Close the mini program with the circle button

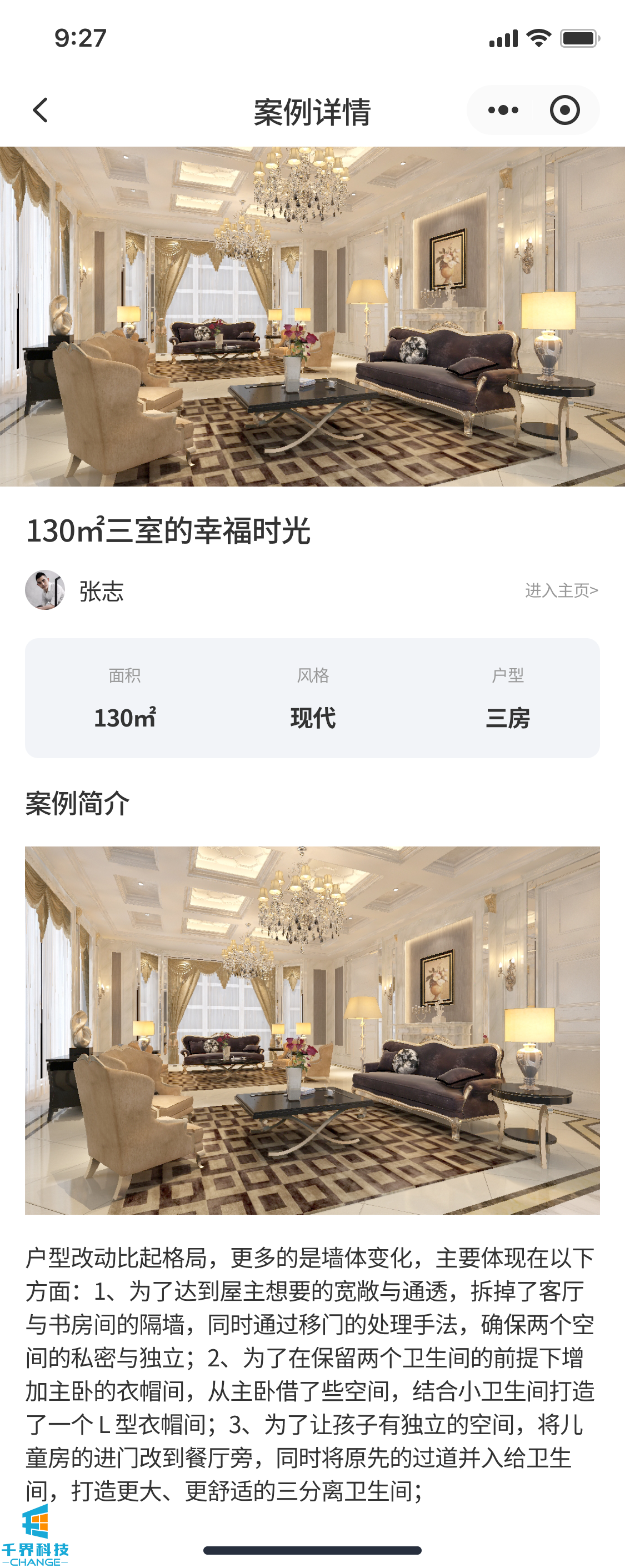pyautogui.click(x=564, y=110)
